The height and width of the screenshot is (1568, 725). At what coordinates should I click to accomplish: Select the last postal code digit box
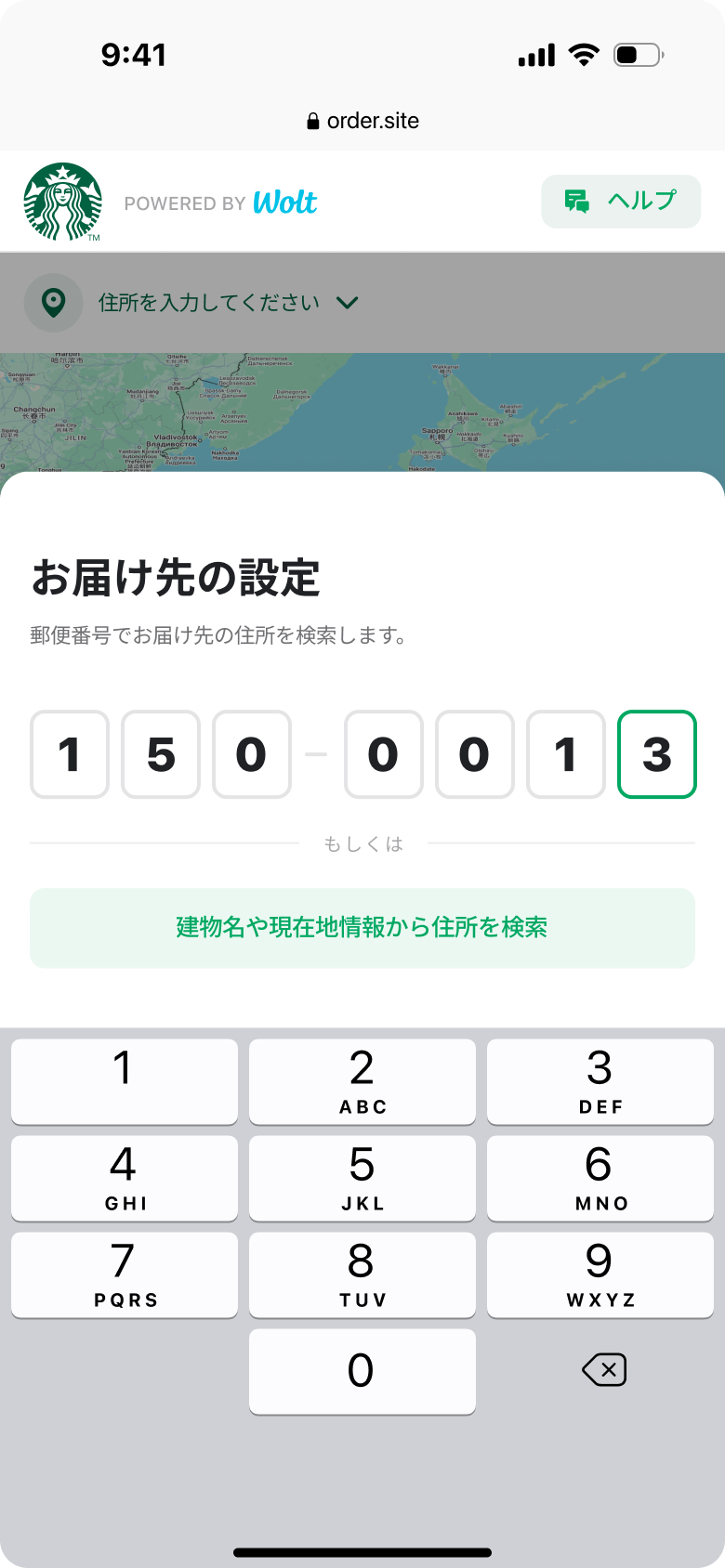tap(656, 754)
